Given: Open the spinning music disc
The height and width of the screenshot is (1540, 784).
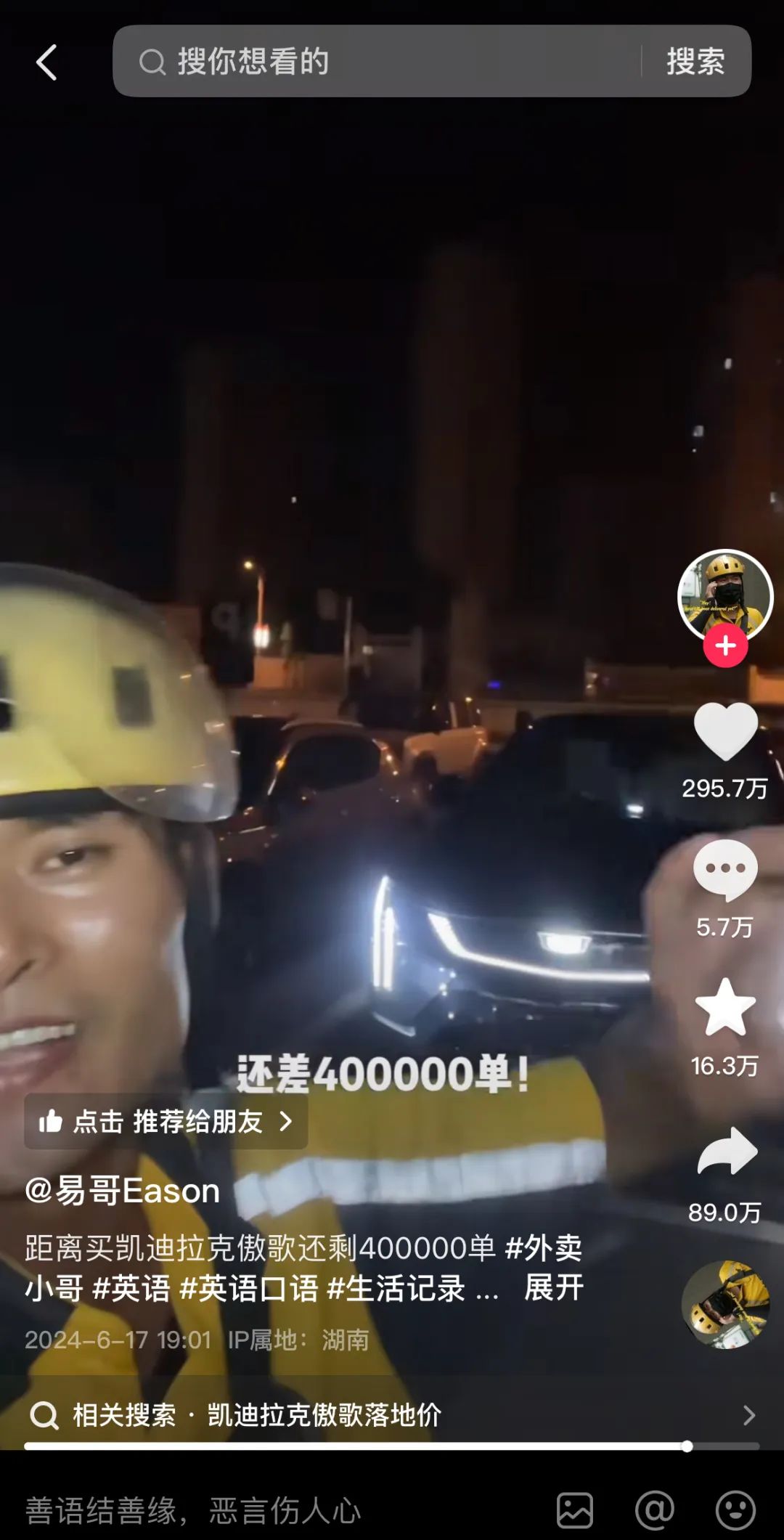Looking at the screenshot, I should (725, 1305).
